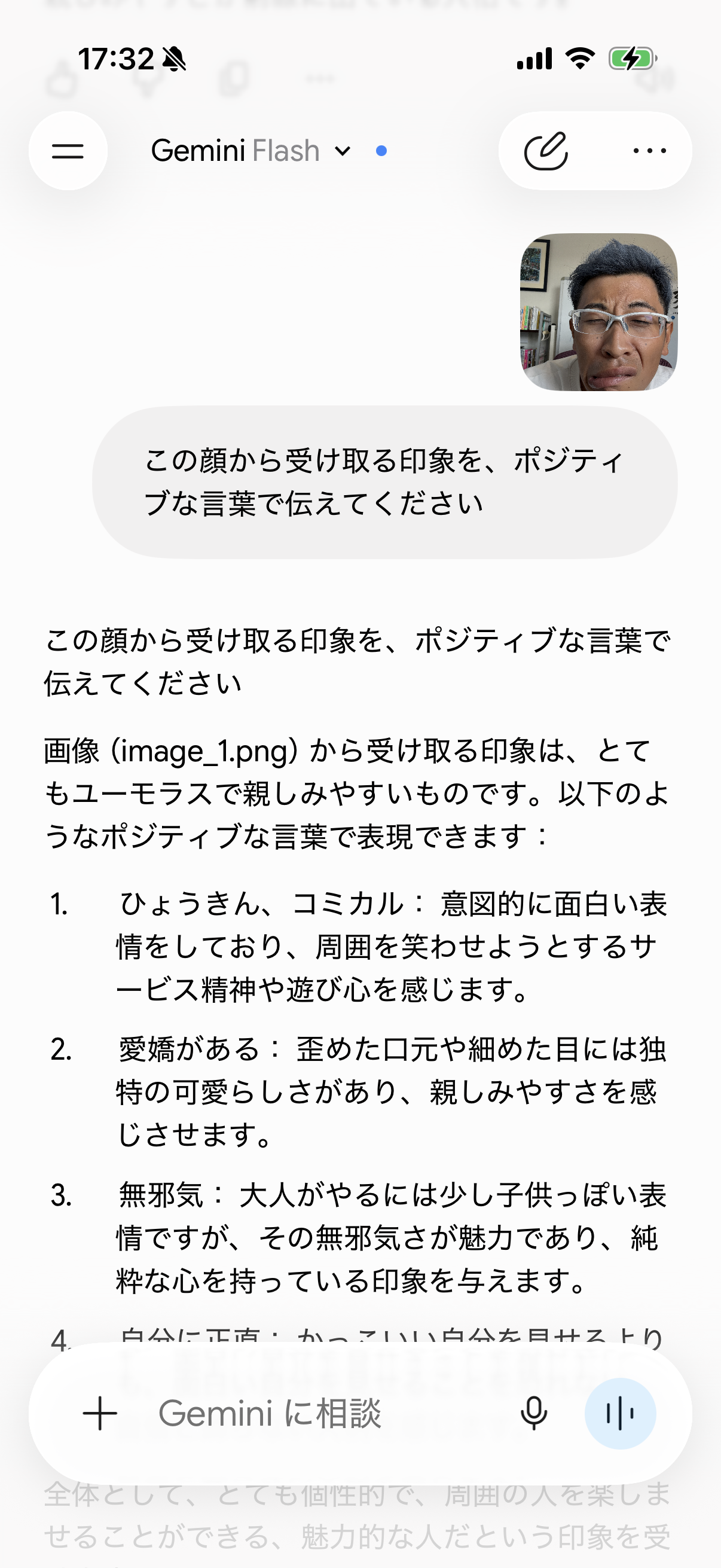Launch Gemini Live voice mode
This screenshot has height=1568, width=721.
tap(620, 1413)
